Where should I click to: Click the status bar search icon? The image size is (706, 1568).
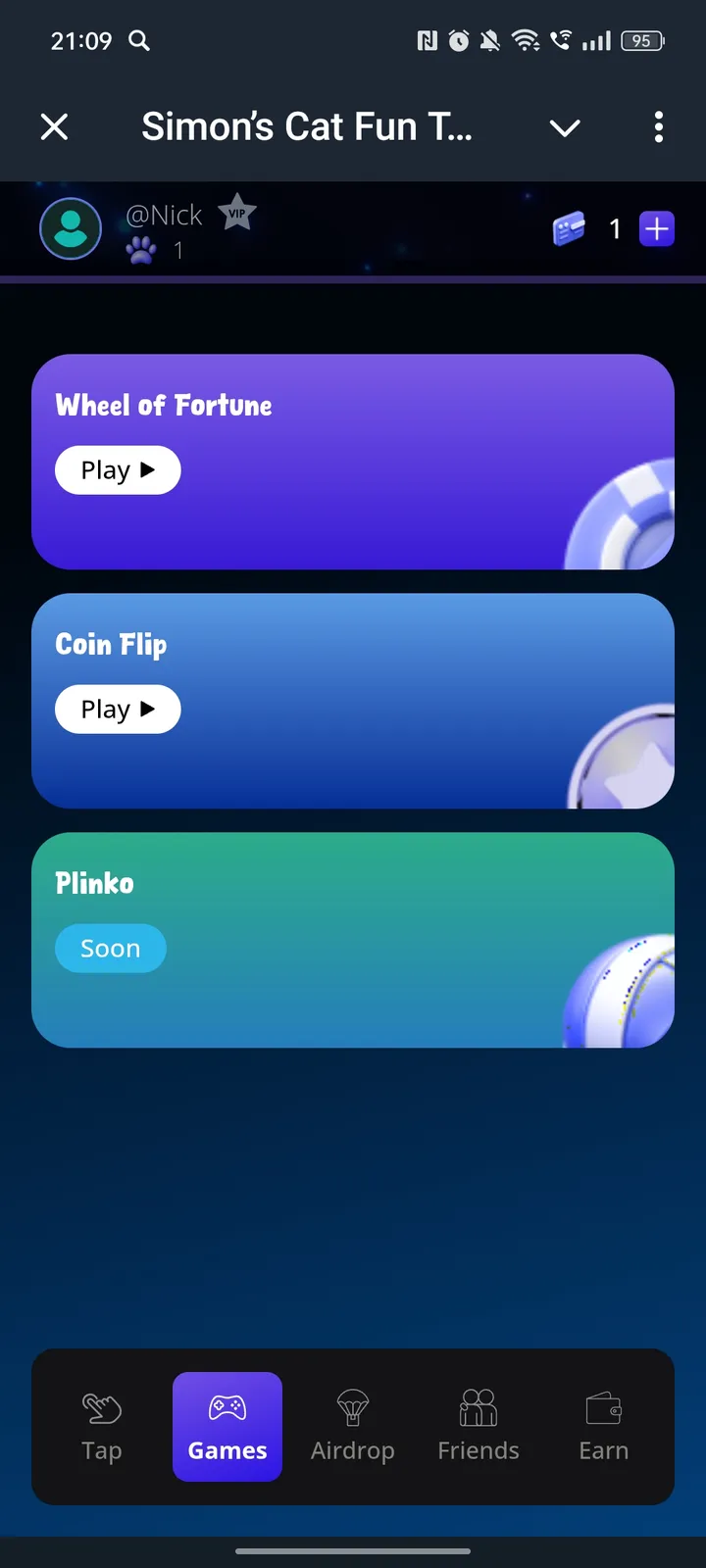(138, 41)
